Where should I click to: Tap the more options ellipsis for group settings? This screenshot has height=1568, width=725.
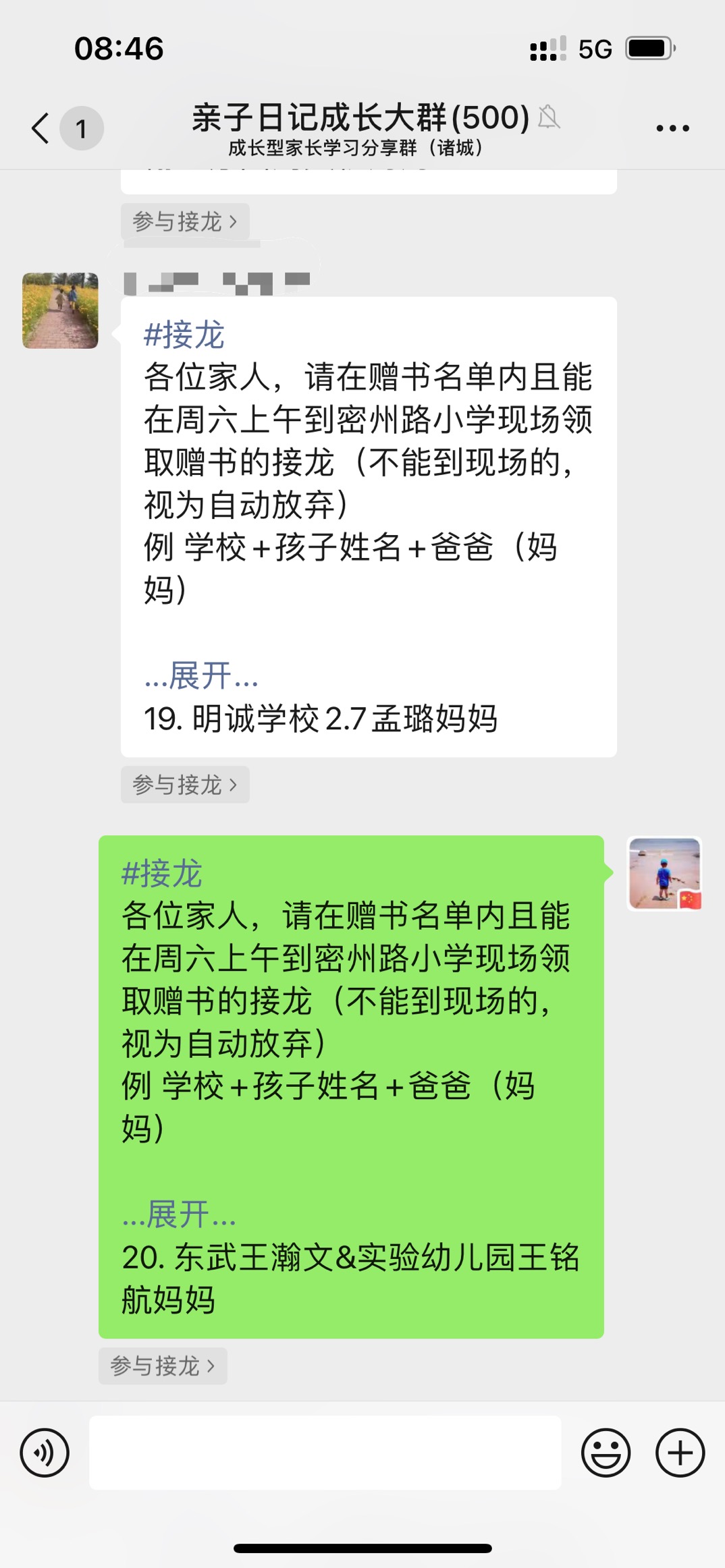click(x=672, y=126)
